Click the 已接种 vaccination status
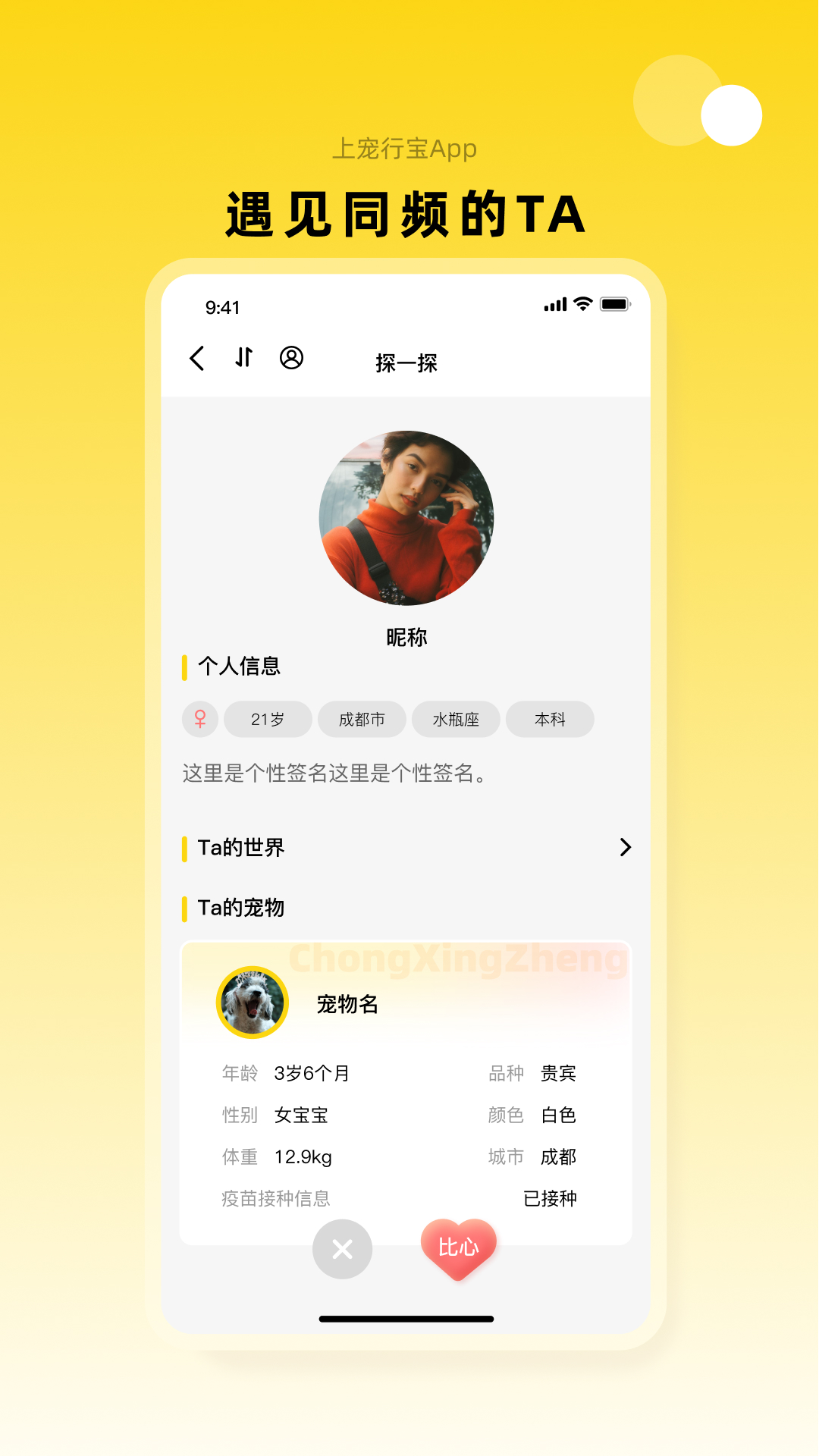This screenshot has height=1456, width=819. tap(551, 1198)
